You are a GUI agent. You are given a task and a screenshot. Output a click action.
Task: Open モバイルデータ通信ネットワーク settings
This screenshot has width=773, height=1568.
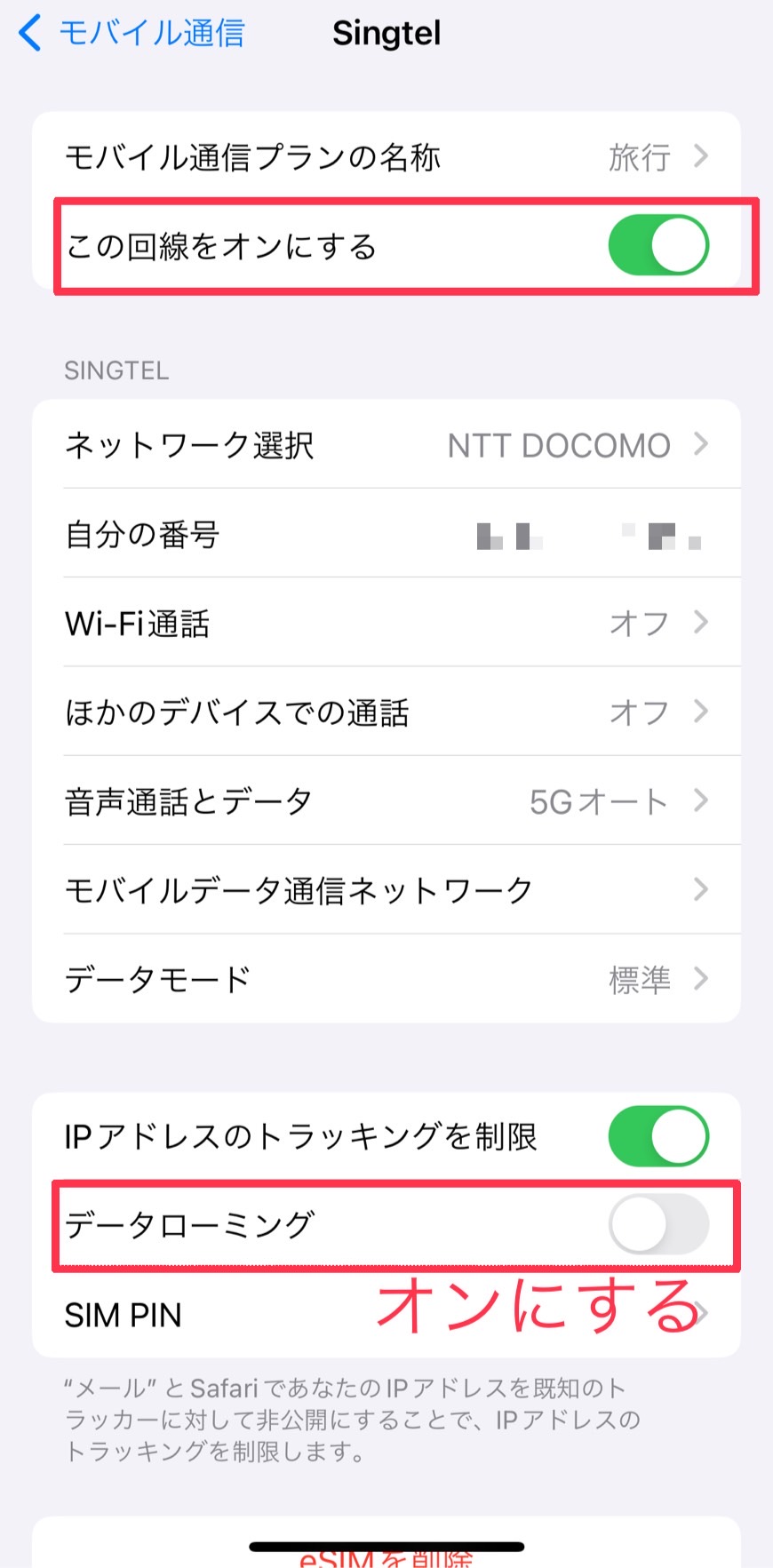386,889
